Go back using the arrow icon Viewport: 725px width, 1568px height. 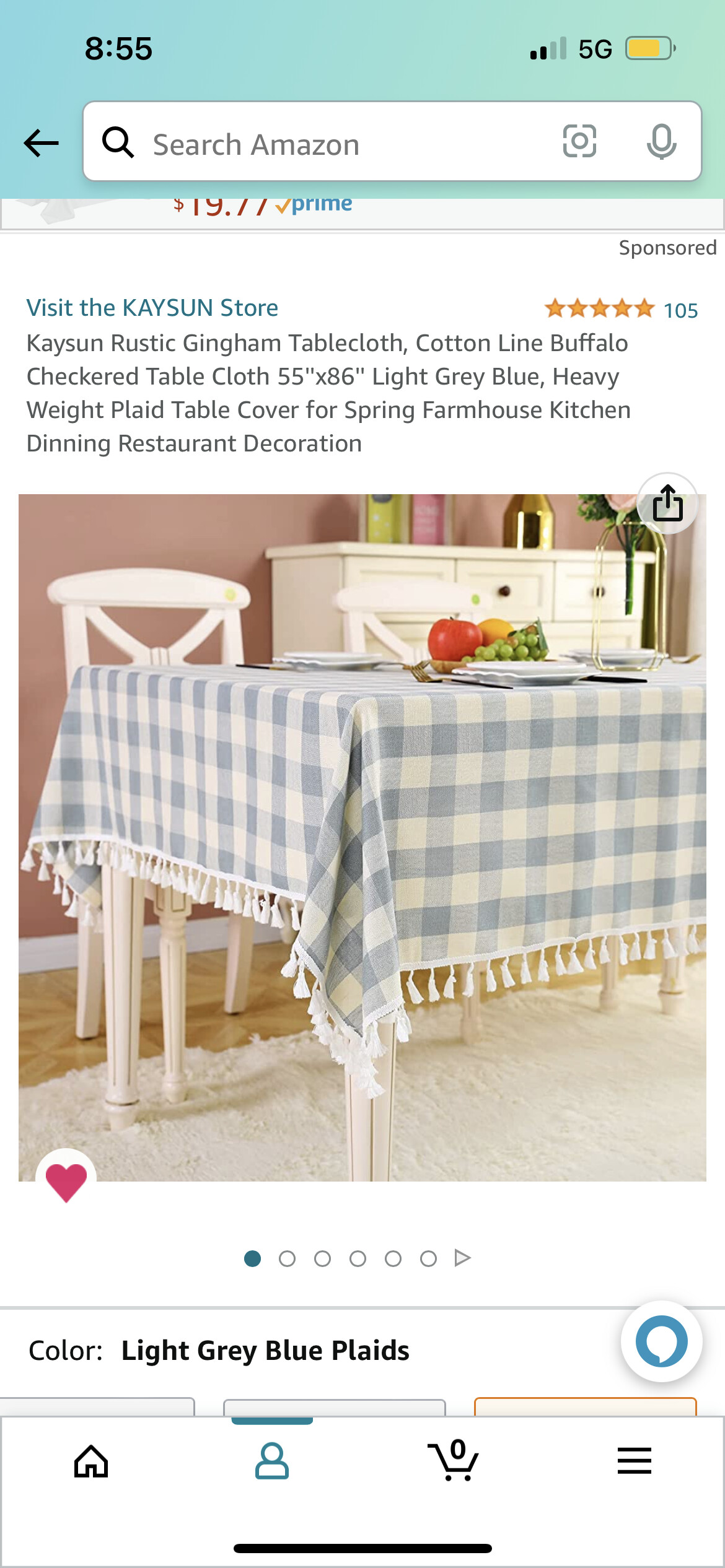41,143
